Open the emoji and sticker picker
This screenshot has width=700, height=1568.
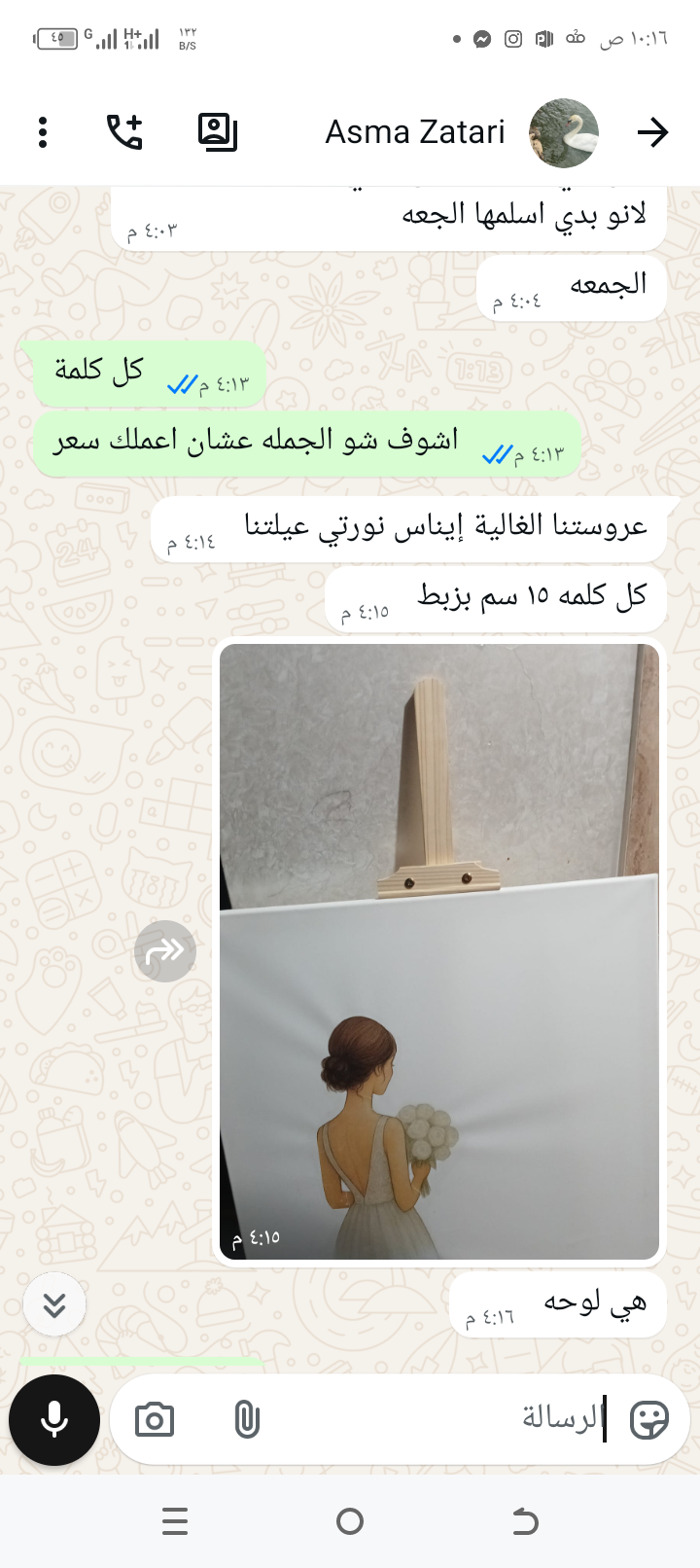coord(648,1420)
